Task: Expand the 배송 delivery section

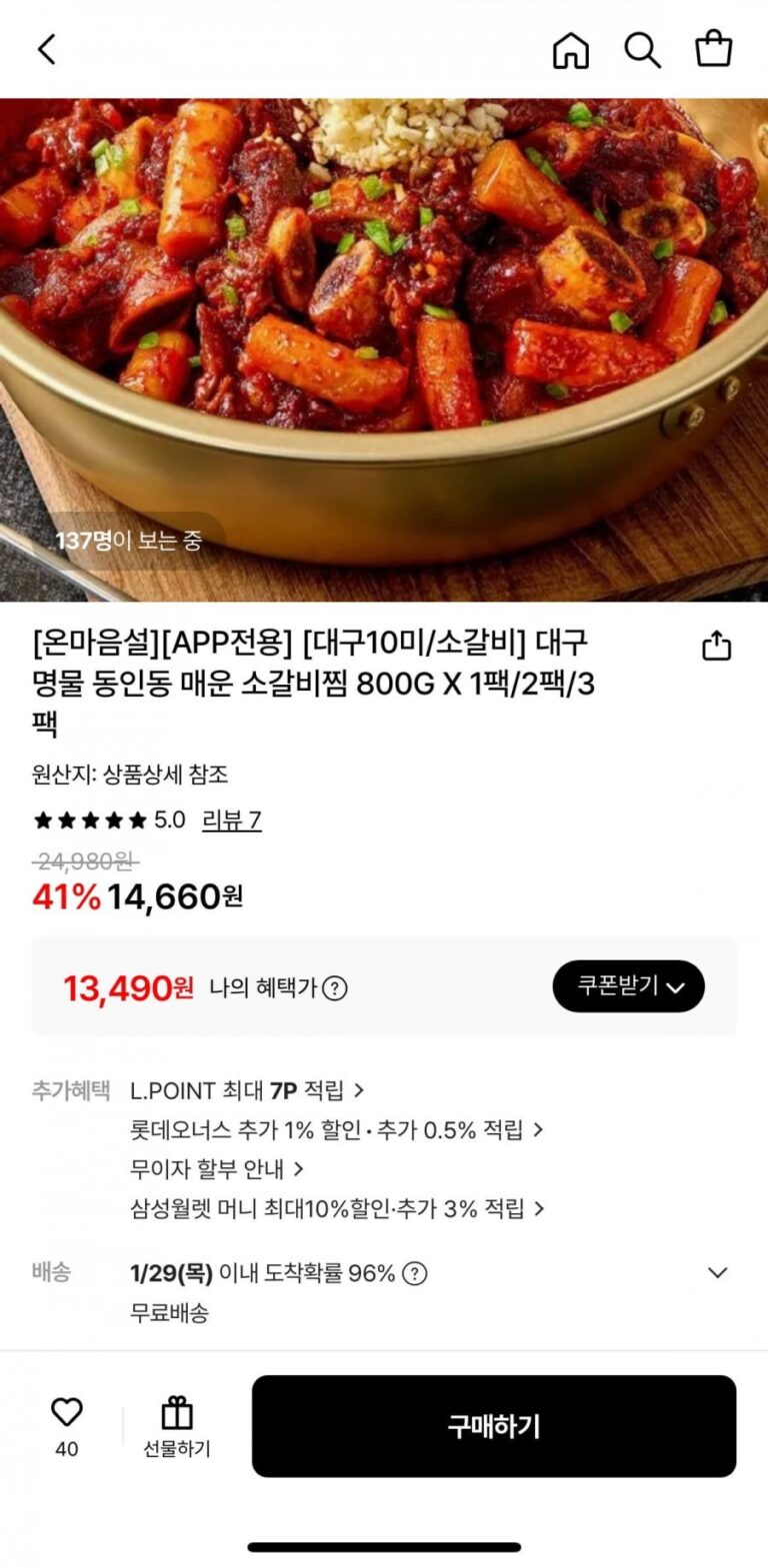Action: coord(717,1273)
